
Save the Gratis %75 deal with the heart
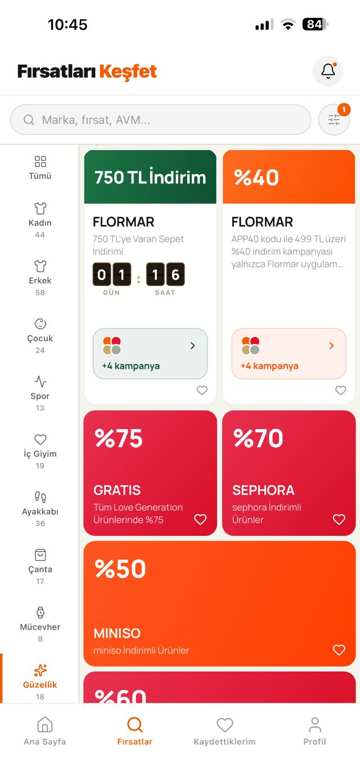click(x=200, y=519)
